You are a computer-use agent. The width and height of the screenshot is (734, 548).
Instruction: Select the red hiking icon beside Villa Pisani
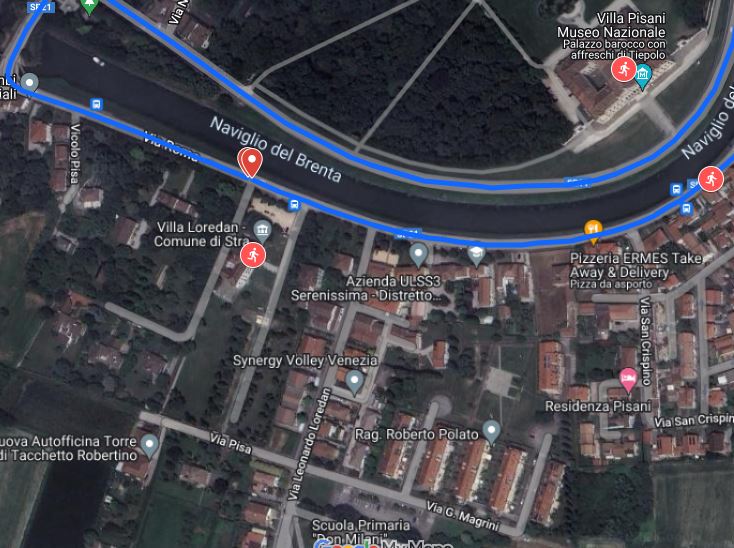coord(623,69)
